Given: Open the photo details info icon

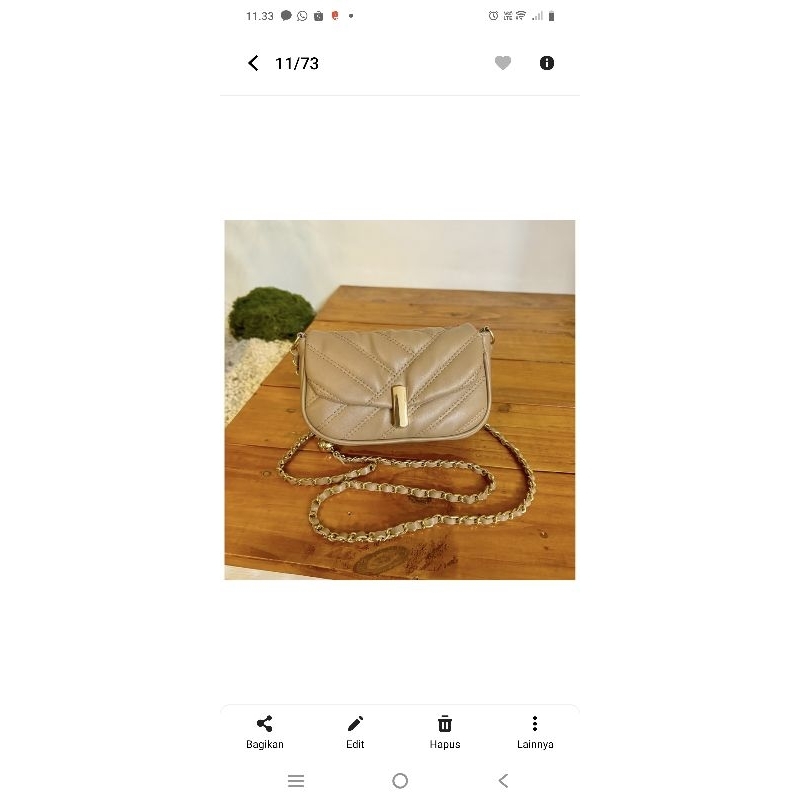Looking at the screenshot, I should click(547, 63).
